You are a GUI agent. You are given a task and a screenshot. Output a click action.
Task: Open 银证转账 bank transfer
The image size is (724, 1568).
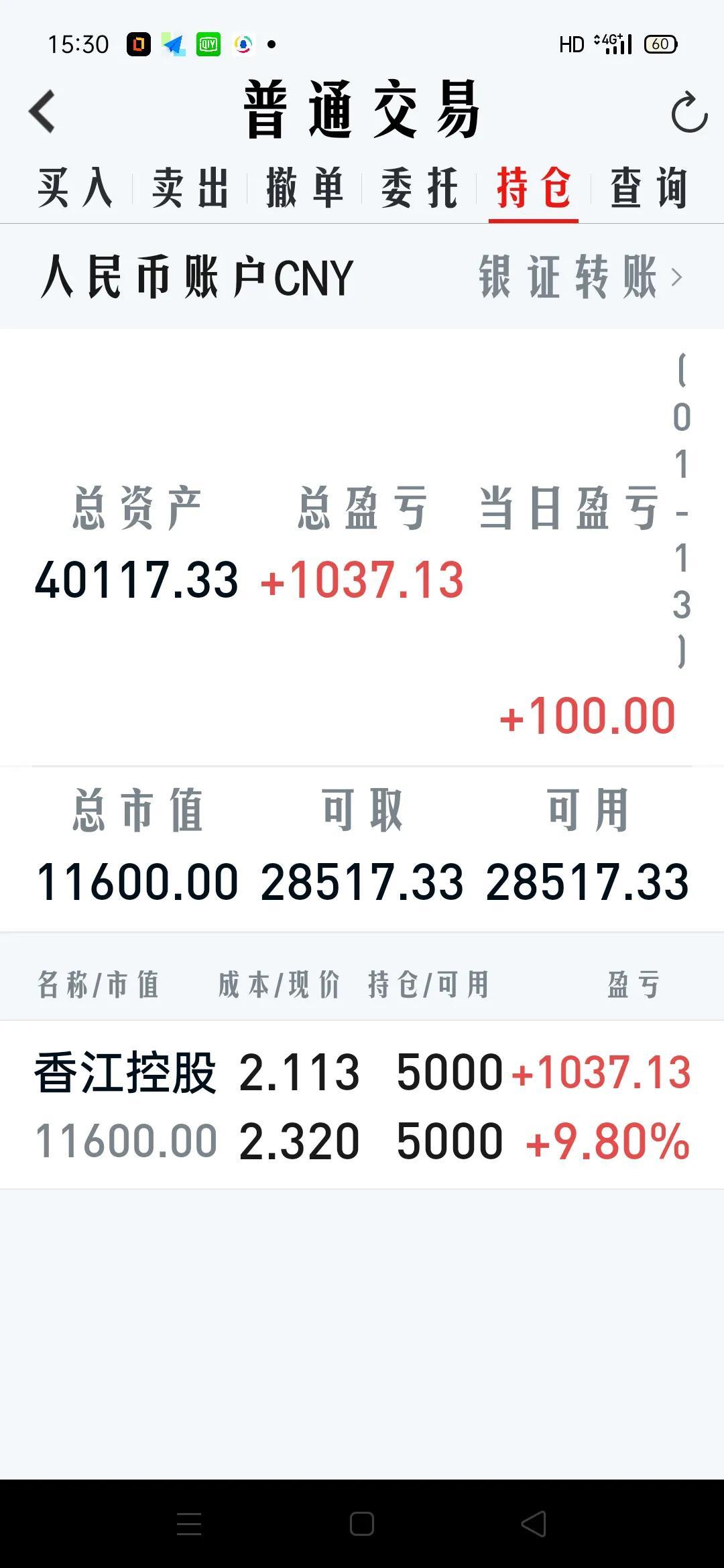[x=581, y=277]
